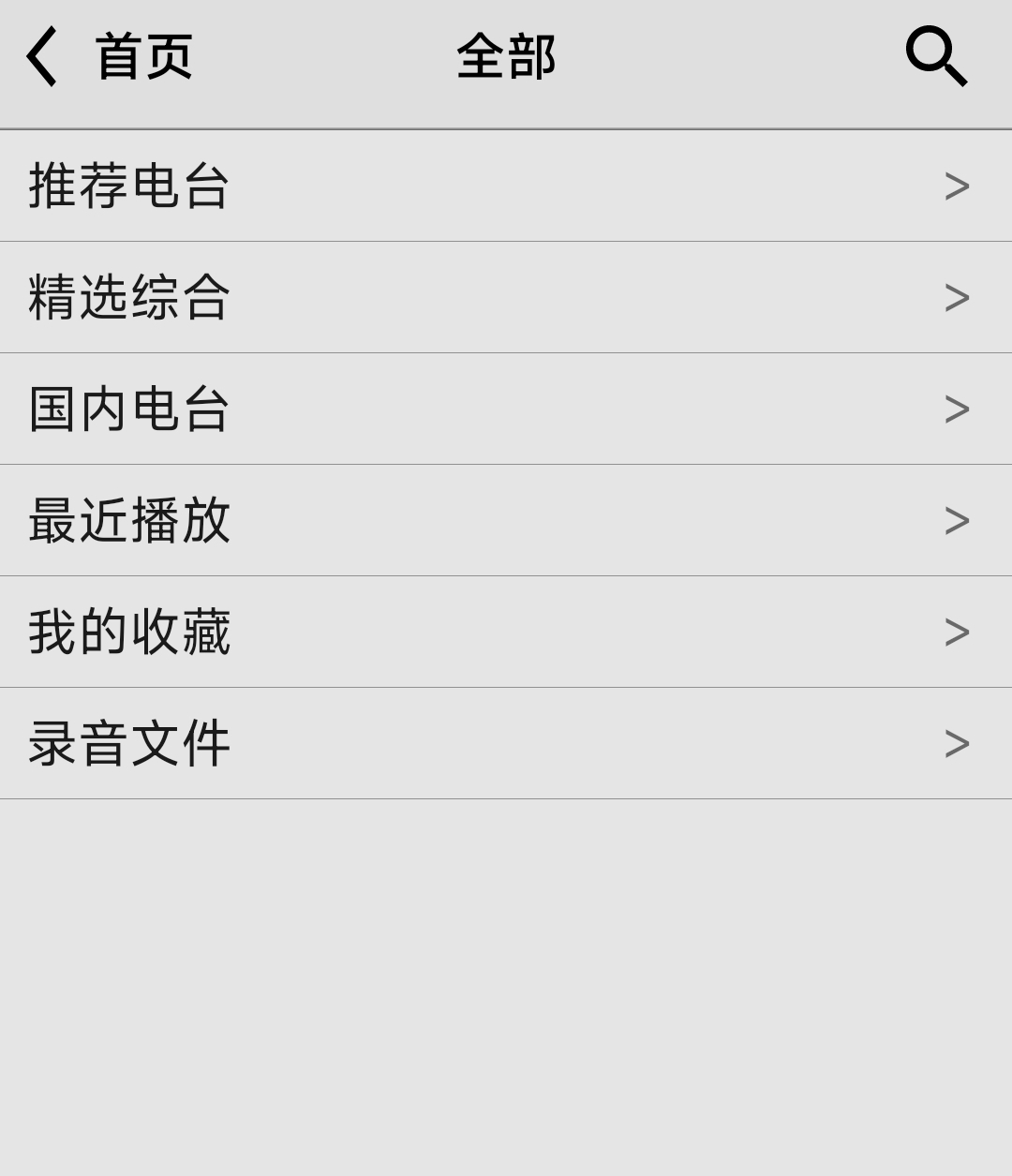Open 国内电台 stations

point(506,409)
